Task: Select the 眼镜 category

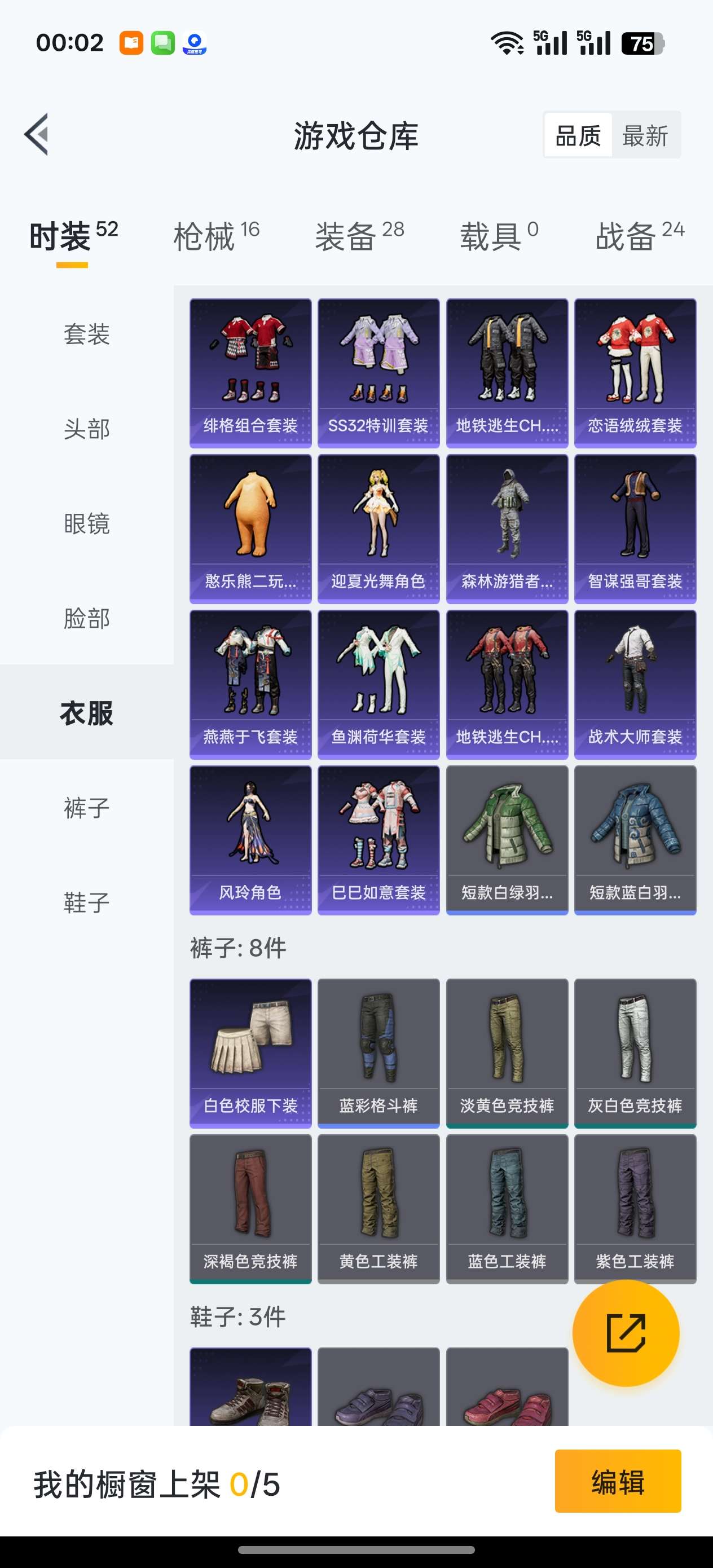Action: (x=86, y=523)
